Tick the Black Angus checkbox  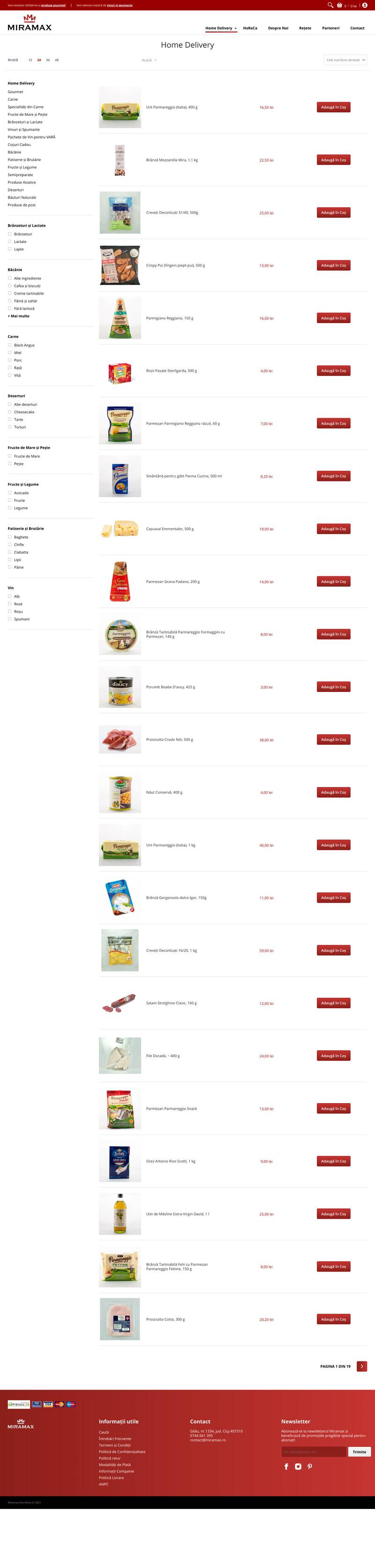pyautogui.click(x=10, y=345)
